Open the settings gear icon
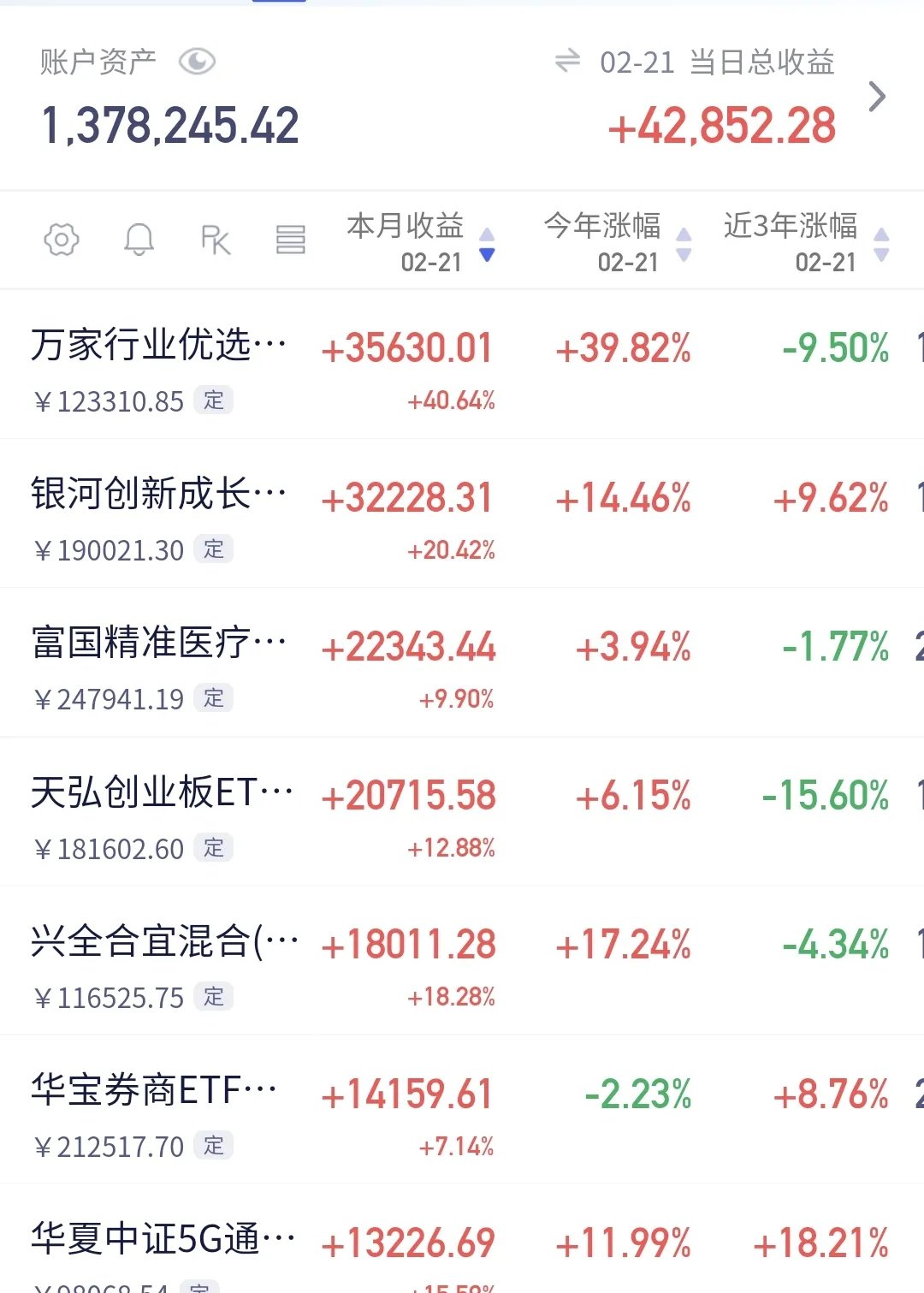The width and height of the screenshot is (924, 1293). point(59,240)
